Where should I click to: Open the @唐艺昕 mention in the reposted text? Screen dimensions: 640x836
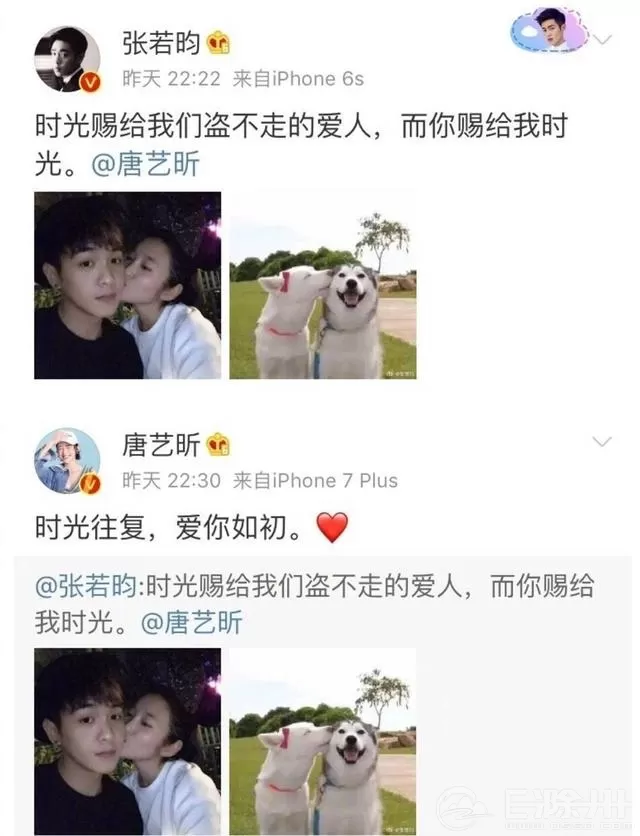(192, 622)
